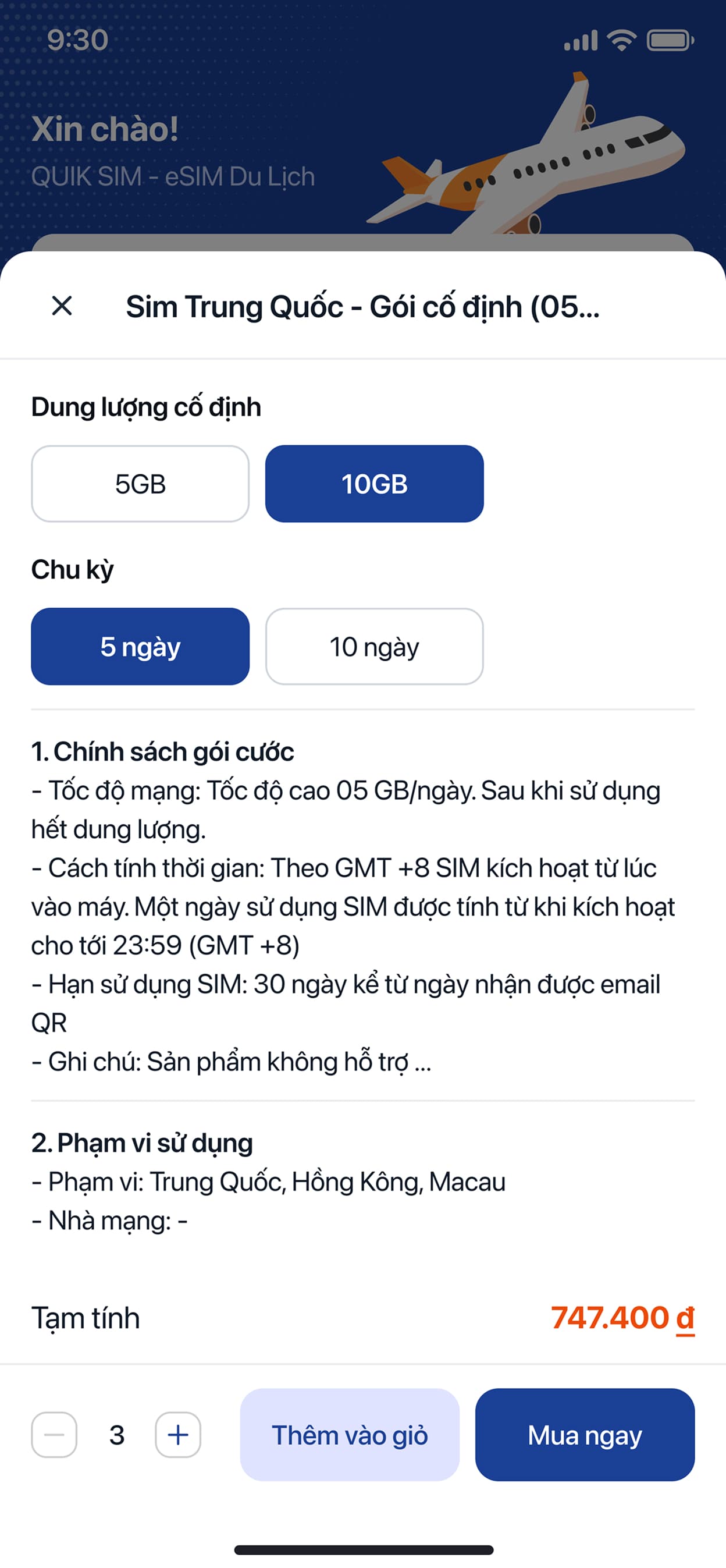Choose the 10GB data option
Screen dimensions: 726x1568
(374, 484)
